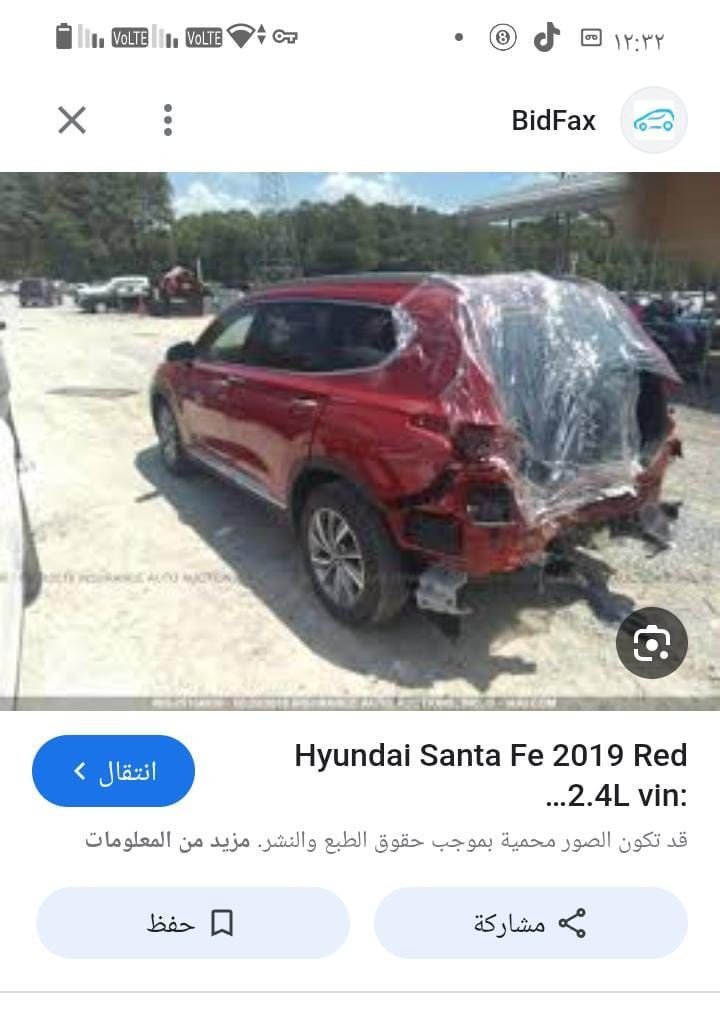Tap the blue car favicon beside BidFax
This screenshot has width=720, height=1009.
pos(654,120)
